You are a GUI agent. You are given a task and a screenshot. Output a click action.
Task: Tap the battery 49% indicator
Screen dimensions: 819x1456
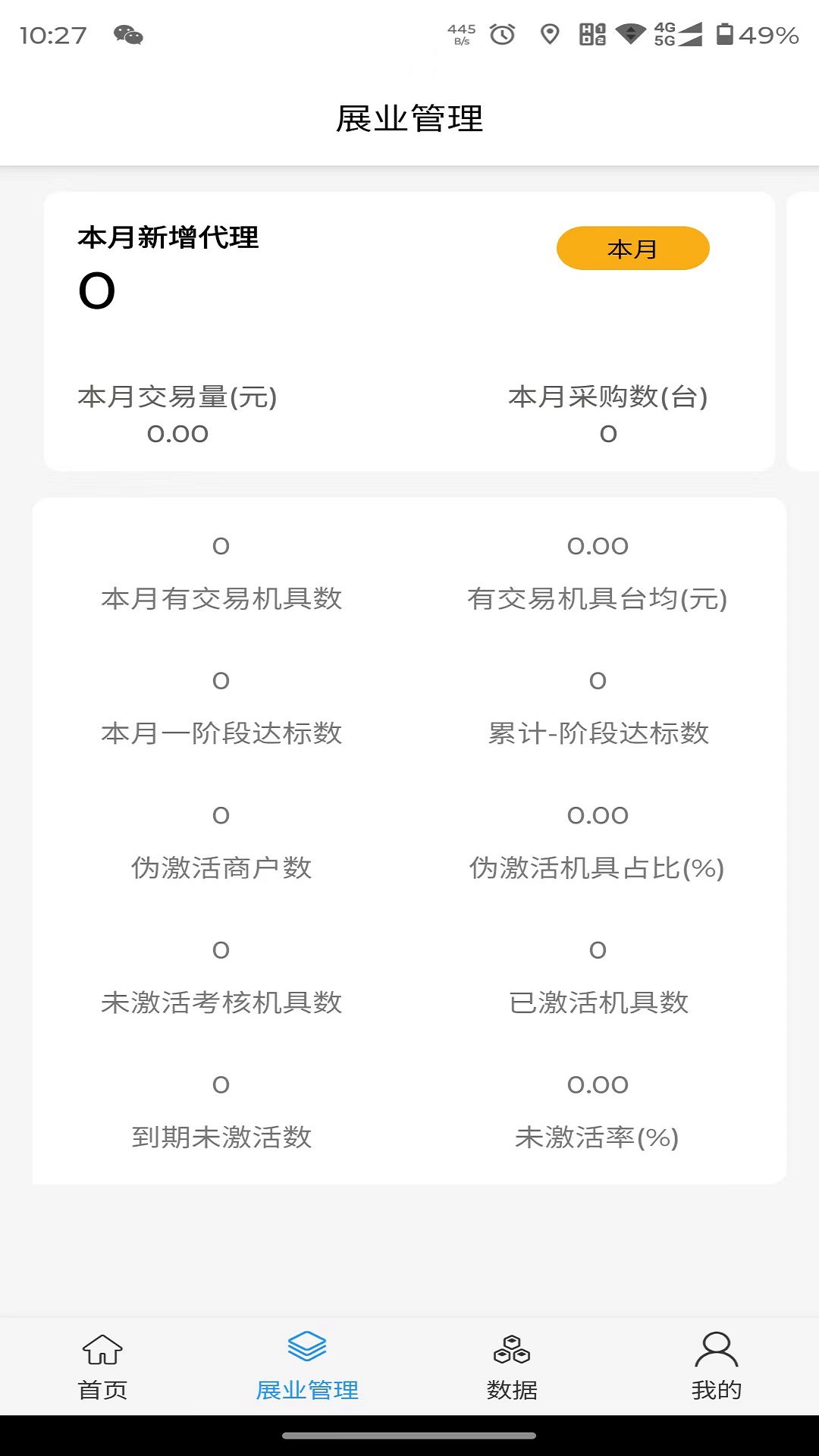[x=757, y=34]
